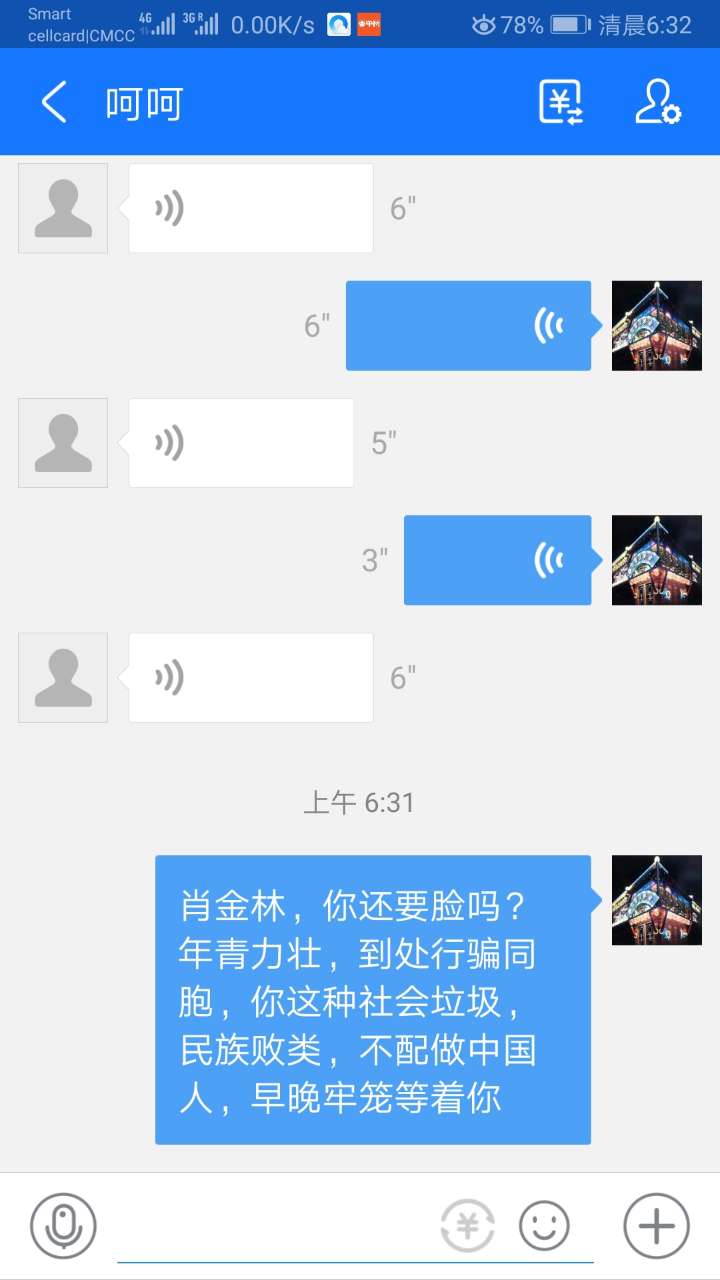Open the emoji picker
Viewport: 720px width, 1280px height.
[x=544, y=1226]
